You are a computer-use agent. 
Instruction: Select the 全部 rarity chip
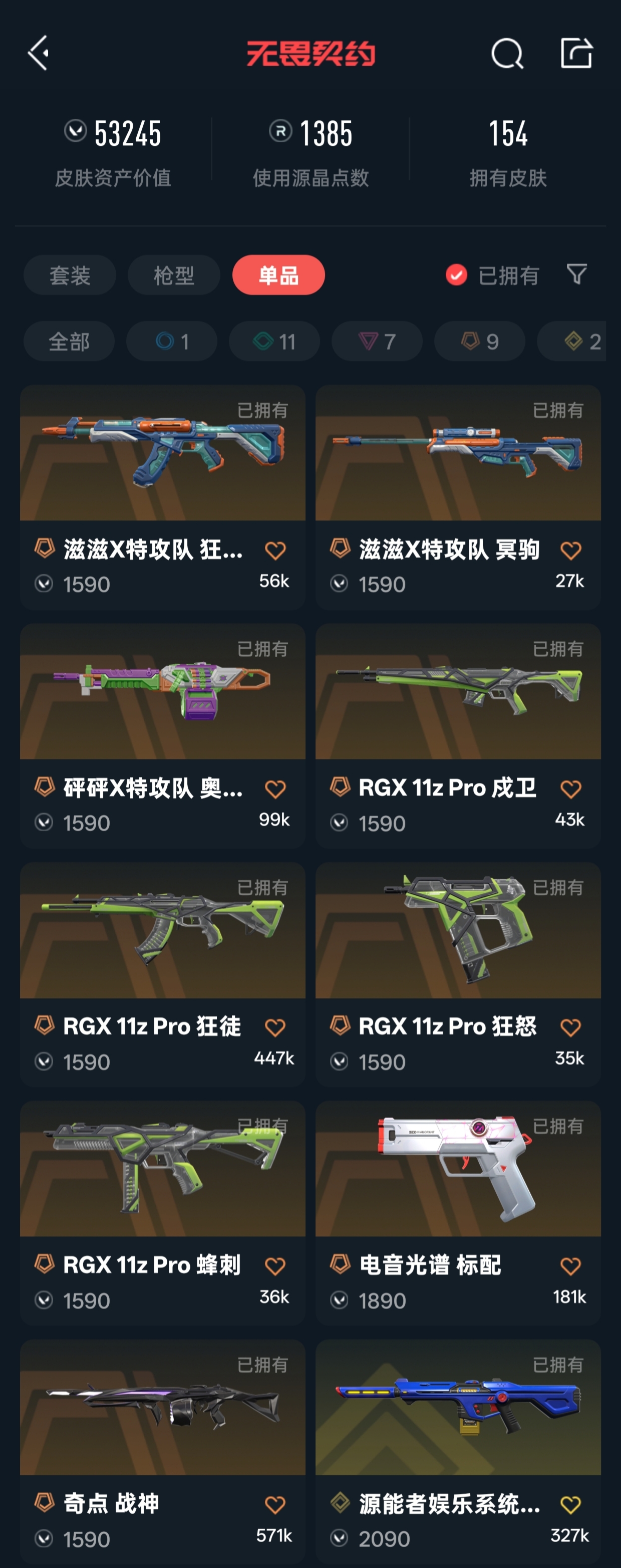69,342
